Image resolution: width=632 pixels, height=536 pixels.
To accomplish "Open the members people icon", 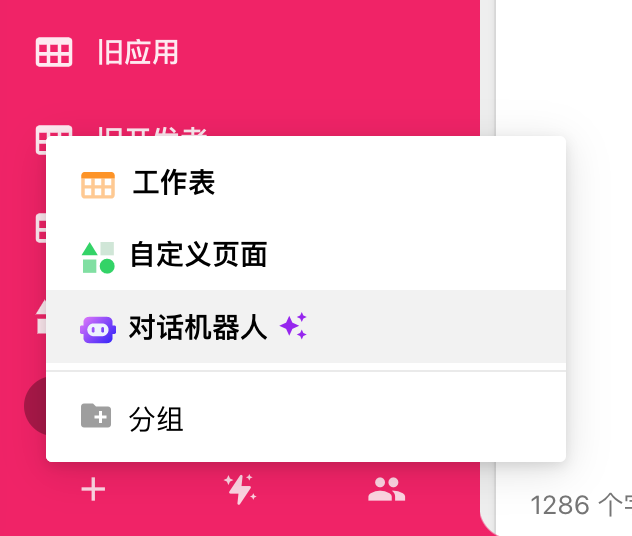I will point(386,489).
